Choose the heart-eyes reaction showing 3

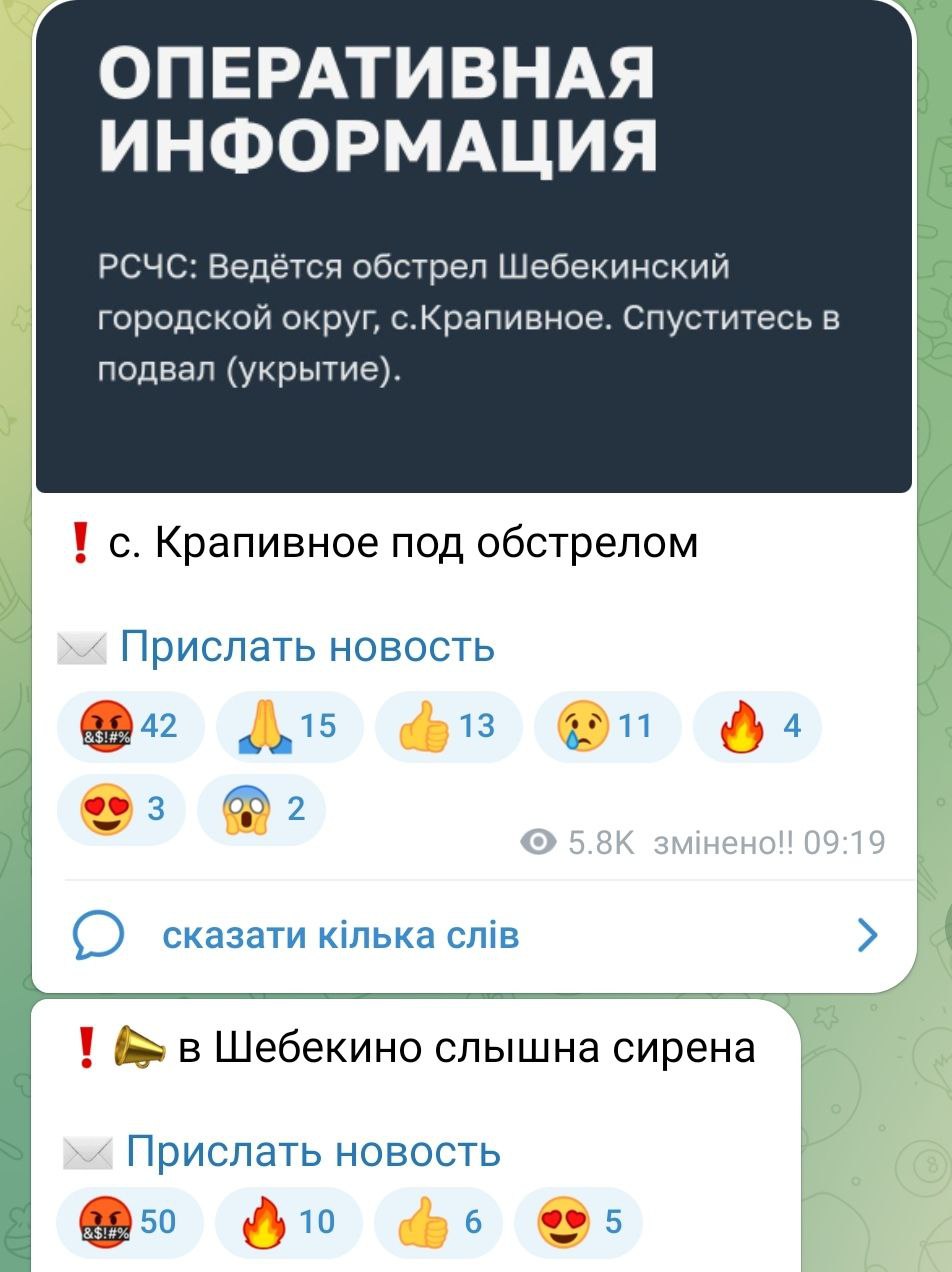pos(120,809)
